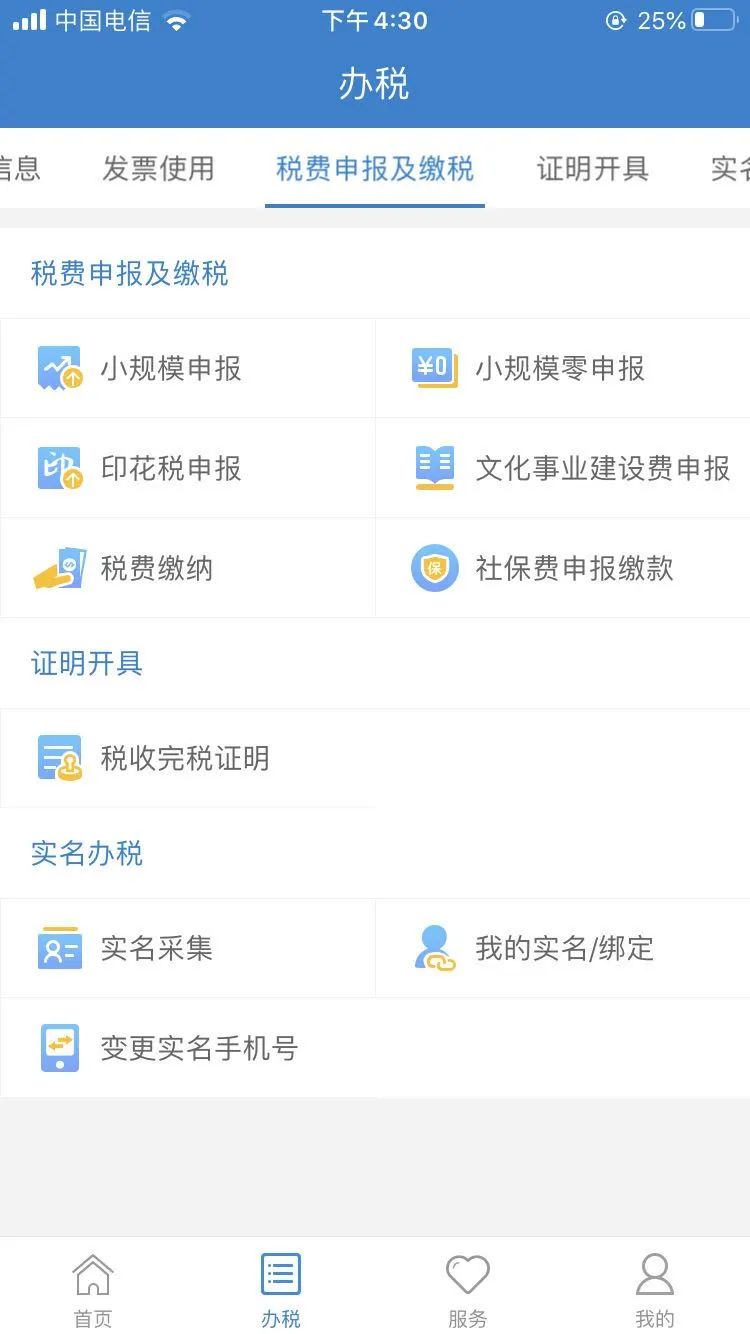Image resolution: width=750 pixels, height=1334 pixels.
Task: Tap 税费缴纳
Action: 188,568
